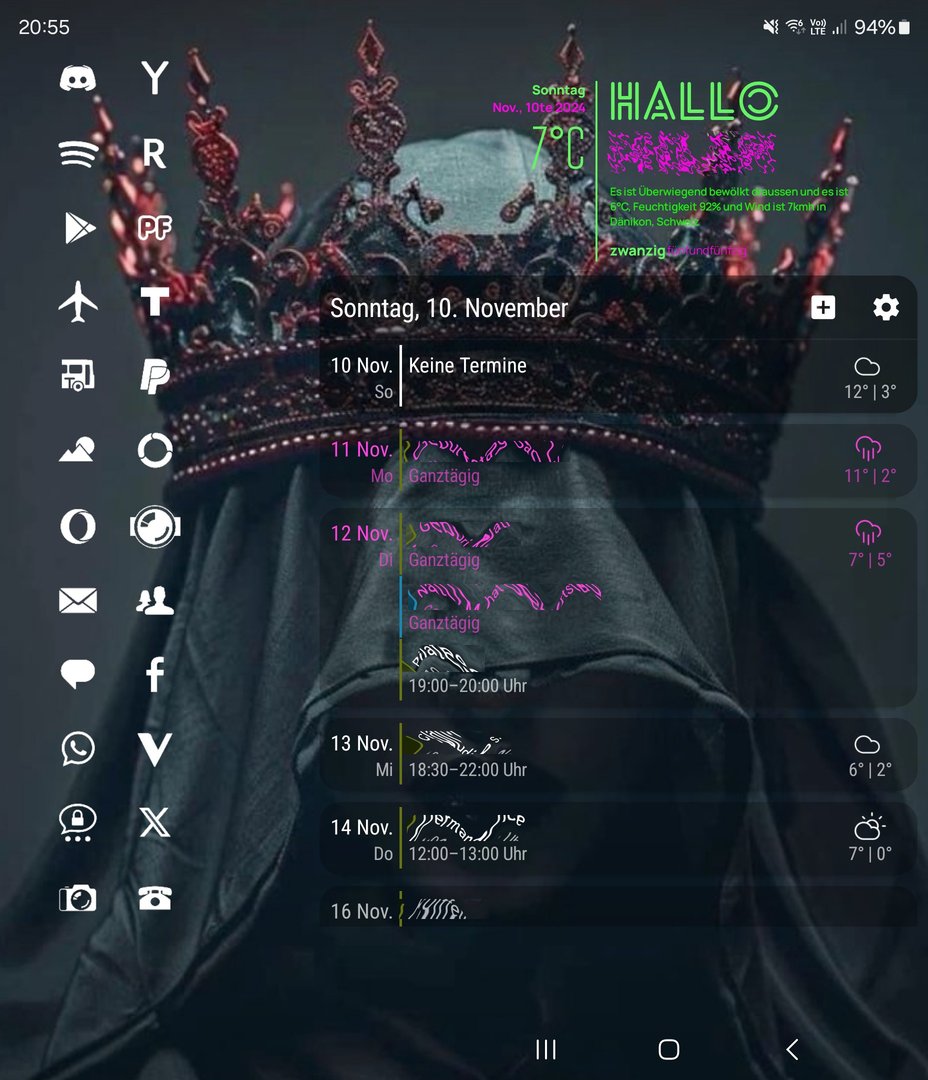Add a new calendar event
928x1080 pixels.
(x=822, y=308)
